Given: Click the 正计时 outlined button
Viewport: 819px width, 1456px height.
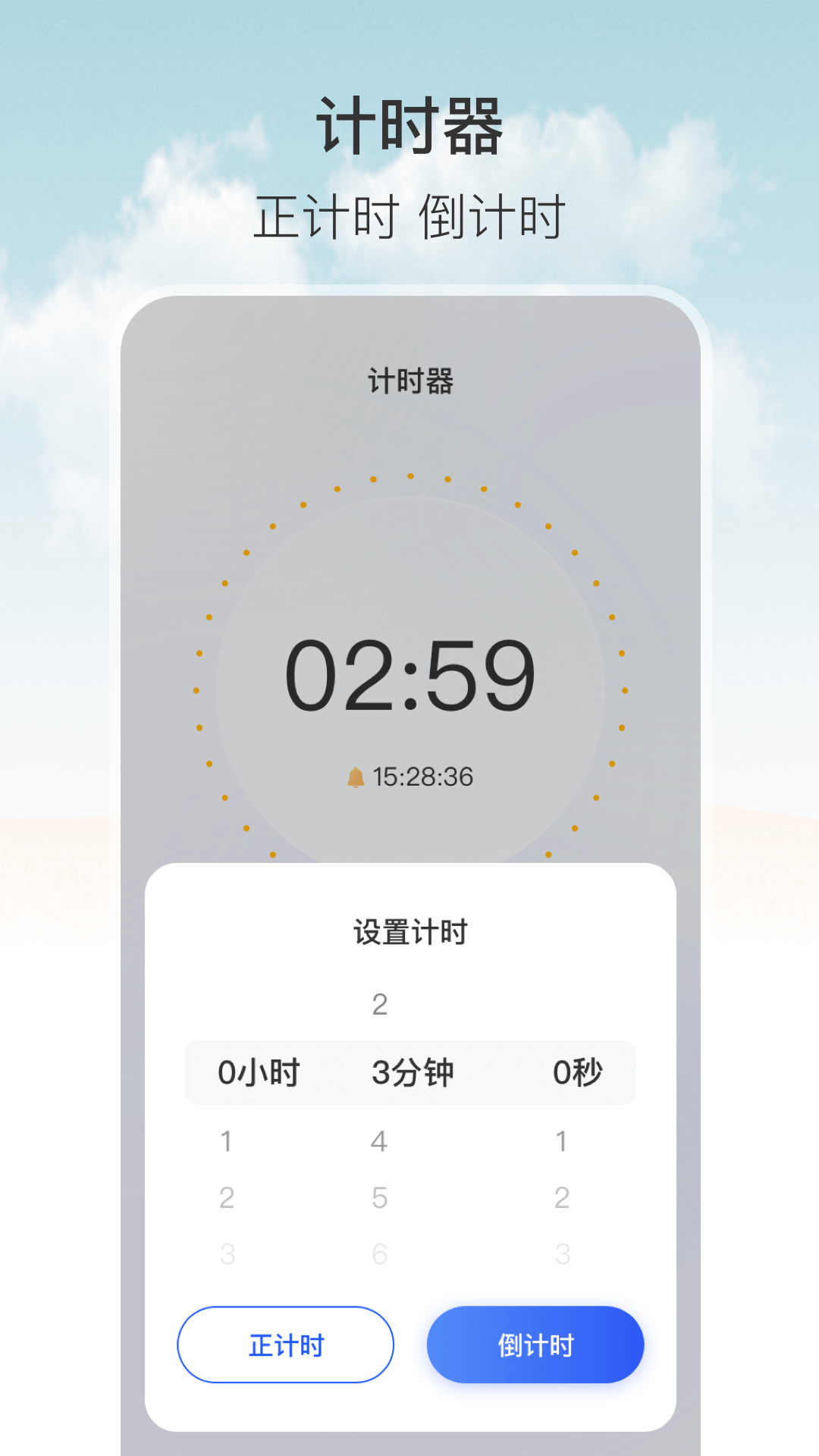Looking at the screenshot, I should pyautogui.click(x=285, y=1345).
